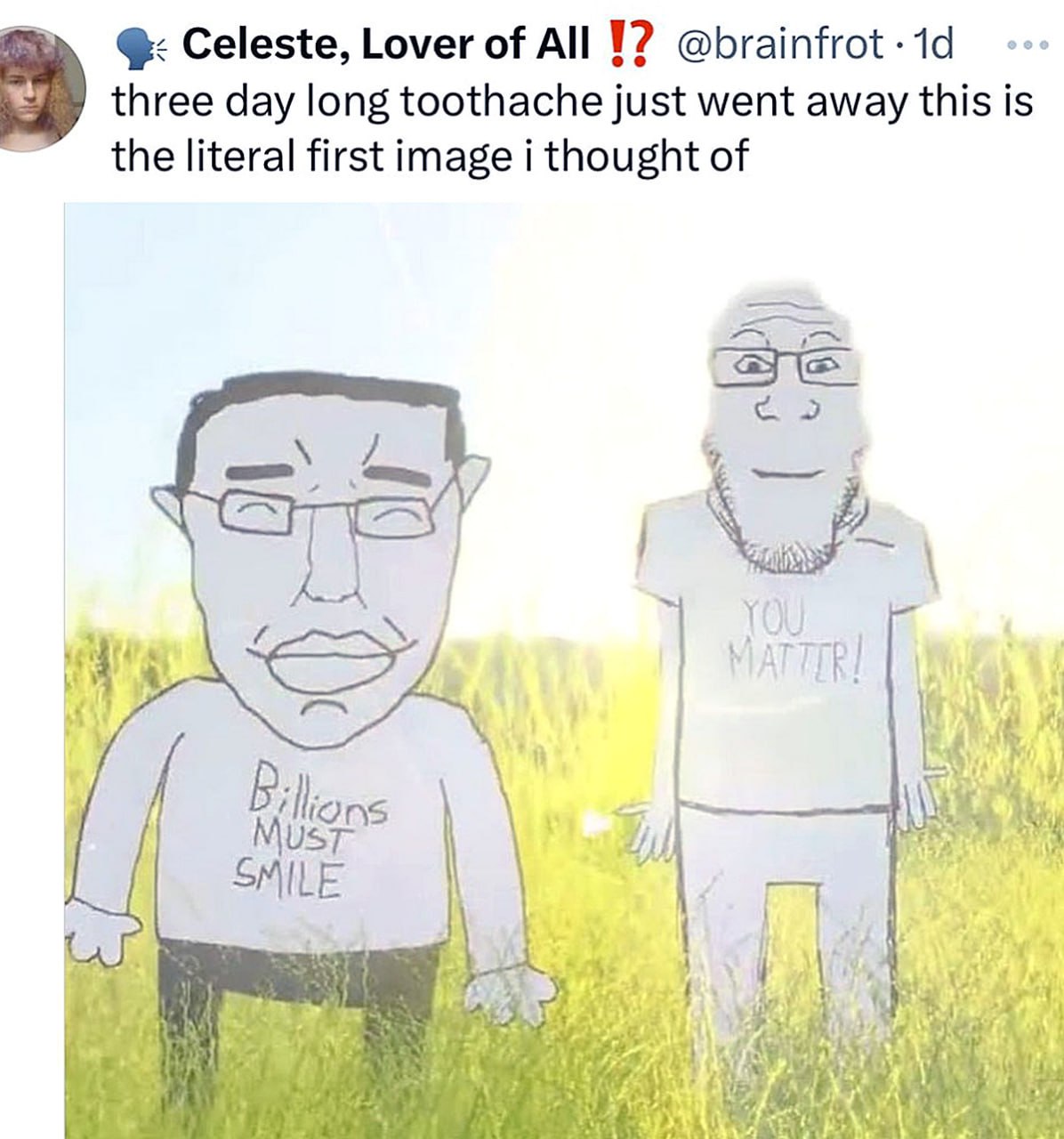The image size is (1064, 1139).
Task: Open Celeste's profile picture avatar
Action: (40, 88)
